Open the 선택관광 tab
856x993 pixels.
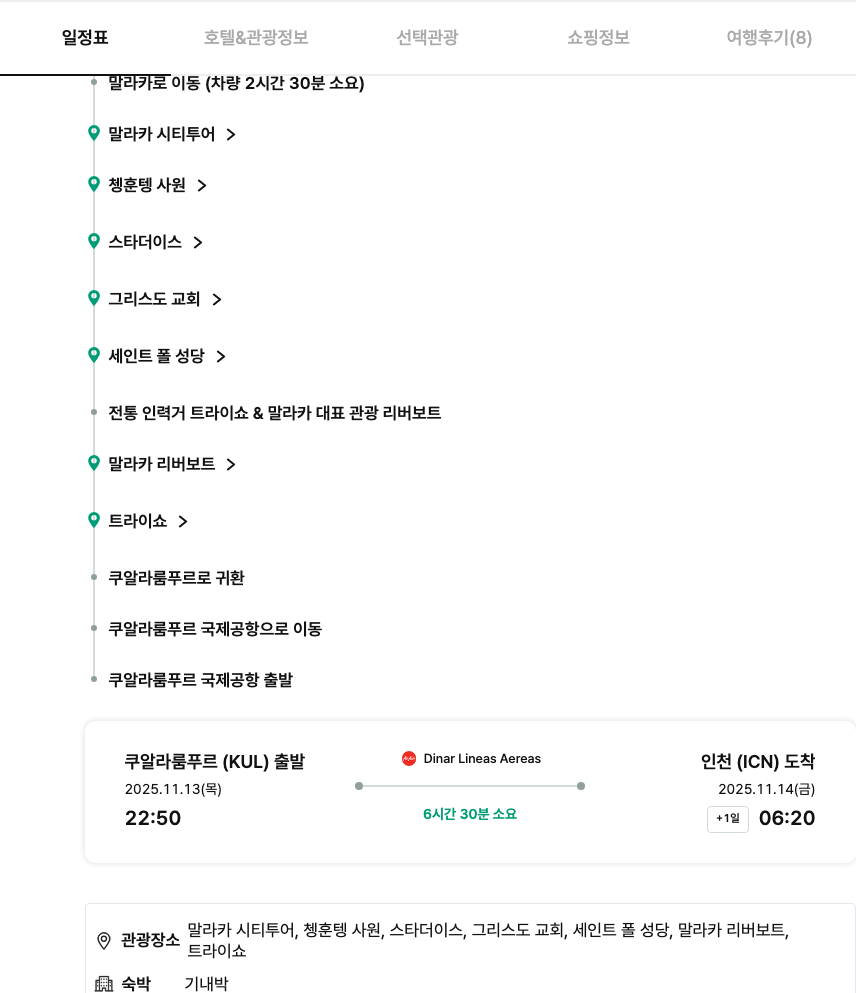427,38
